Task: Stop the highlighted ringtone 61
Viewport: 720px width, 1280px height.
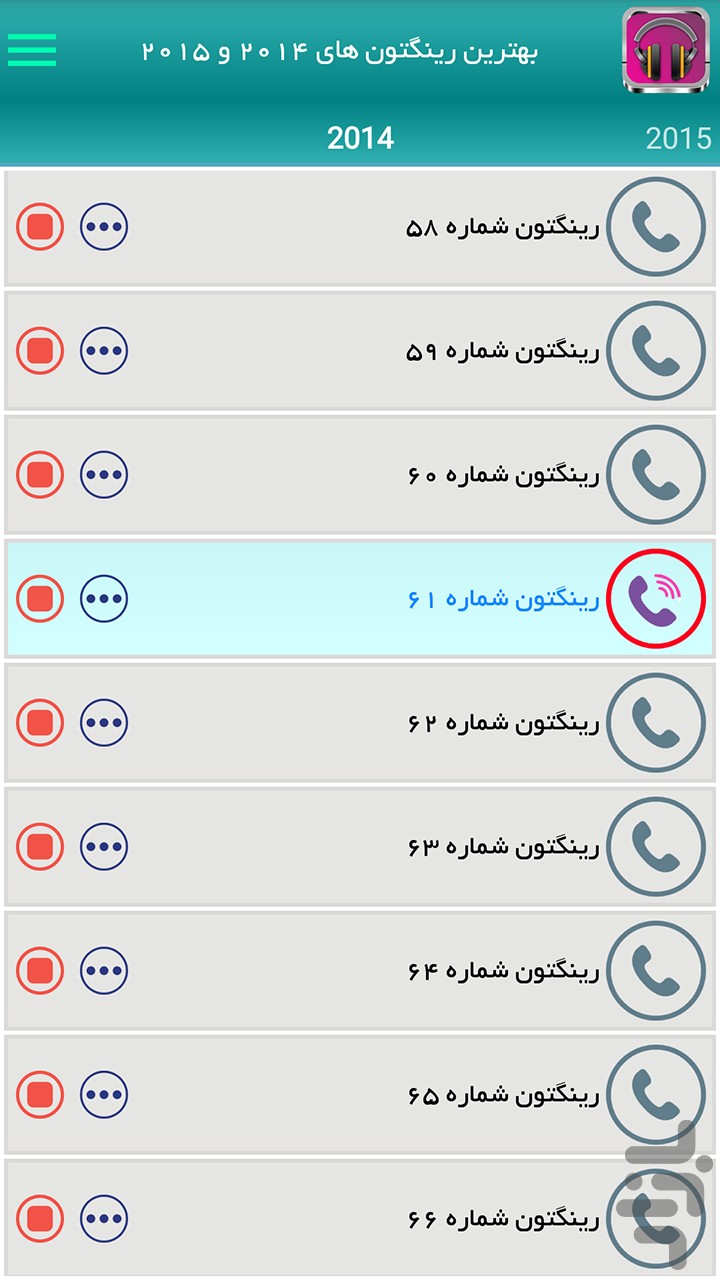Action: [x=40, y=599]
